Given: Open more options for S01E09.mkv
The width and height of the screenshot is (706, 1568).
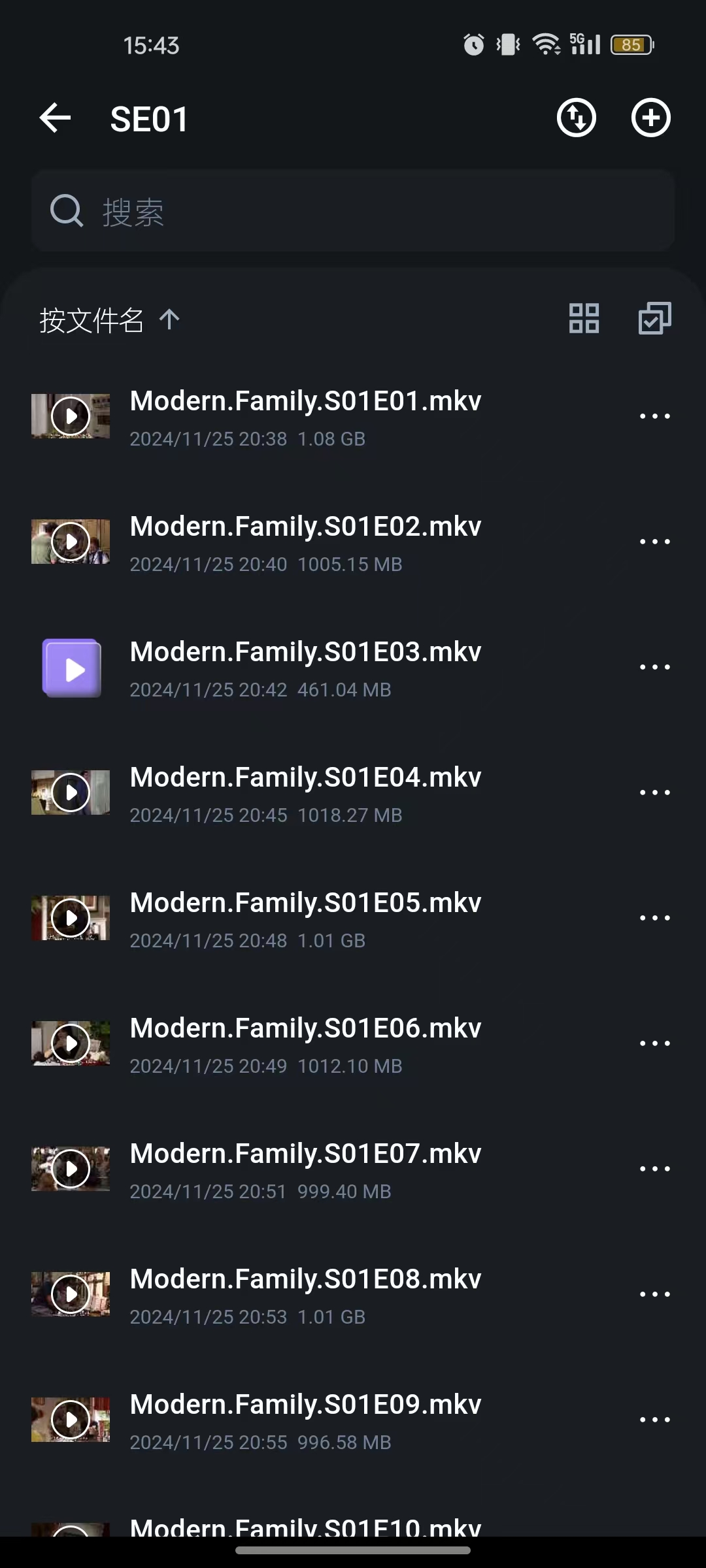Looking at the screenshot, I should (654, 1420).
